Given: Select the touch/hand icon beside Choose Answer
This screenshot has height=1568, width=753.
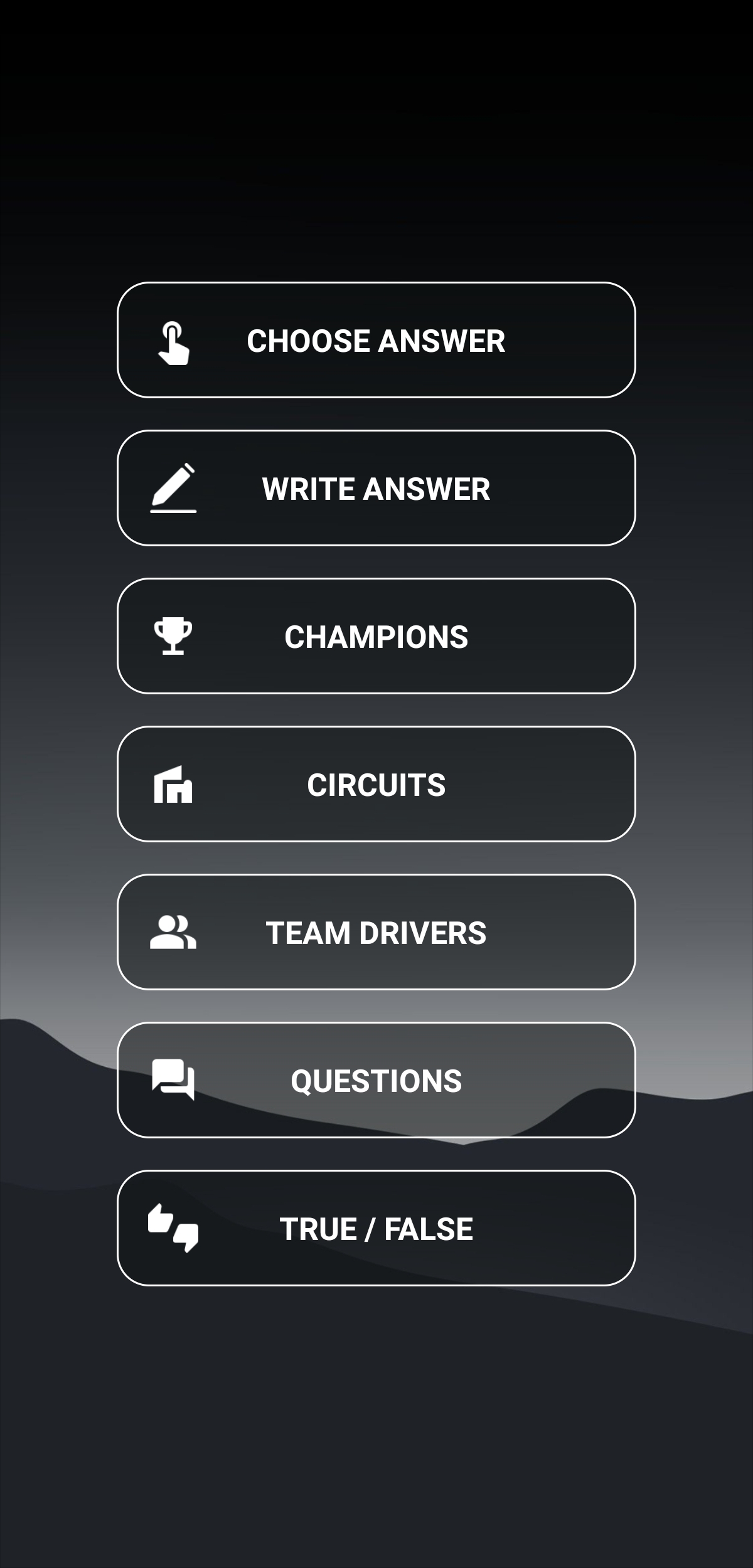Looking at the screenshot, I should [173, 342].
